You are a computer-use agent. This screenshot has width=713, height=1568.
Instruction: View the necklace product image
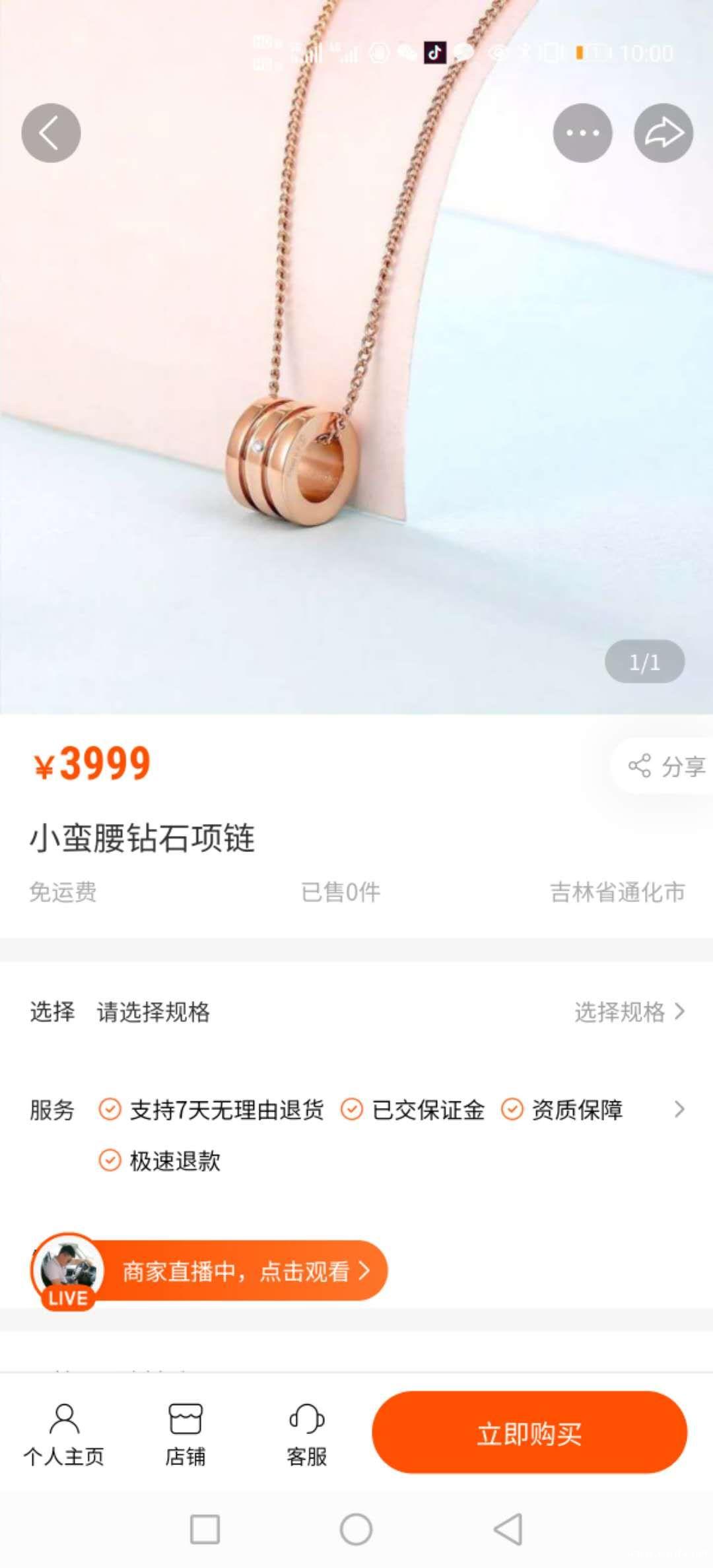356,396
